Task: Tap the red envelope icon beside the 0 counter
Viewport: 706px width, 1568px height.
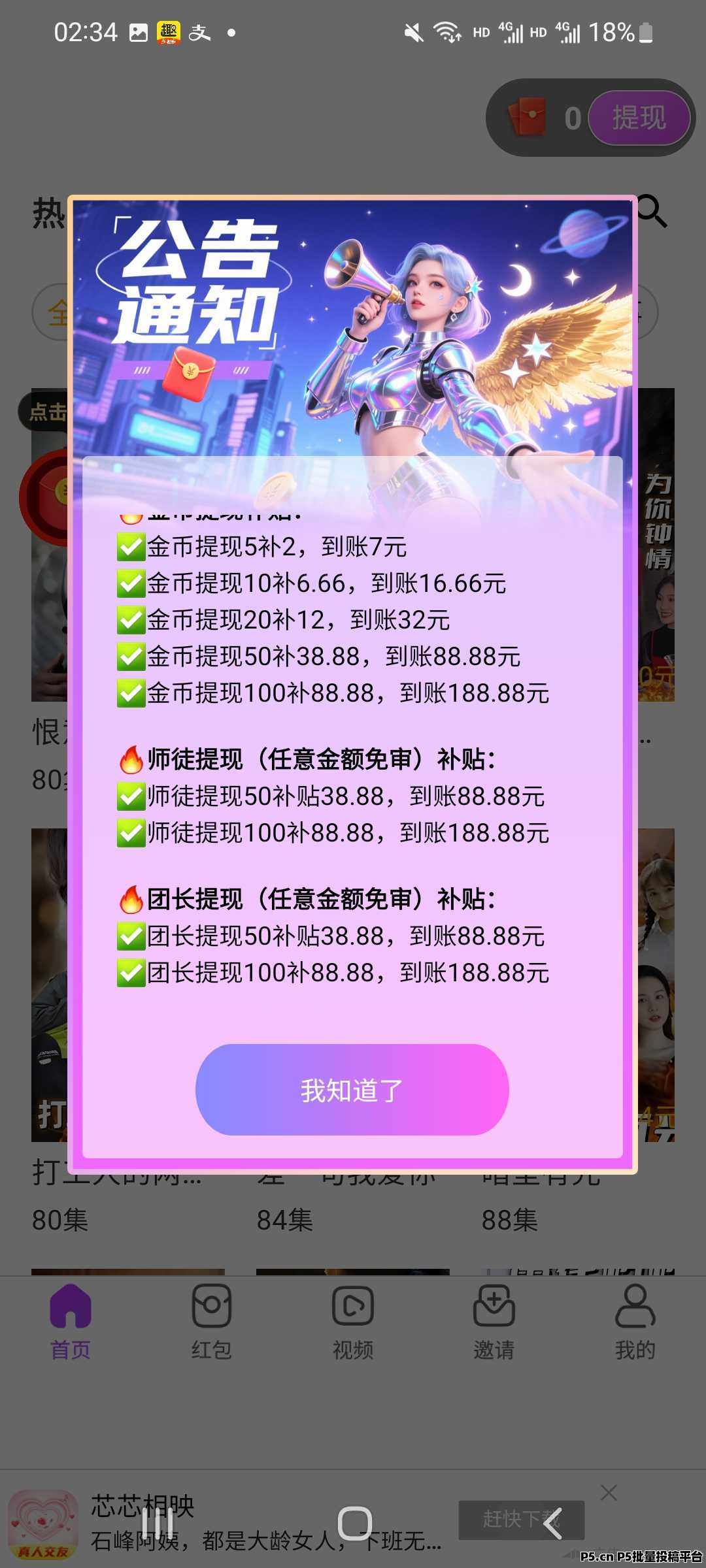Action: click(x=531, y=116)
